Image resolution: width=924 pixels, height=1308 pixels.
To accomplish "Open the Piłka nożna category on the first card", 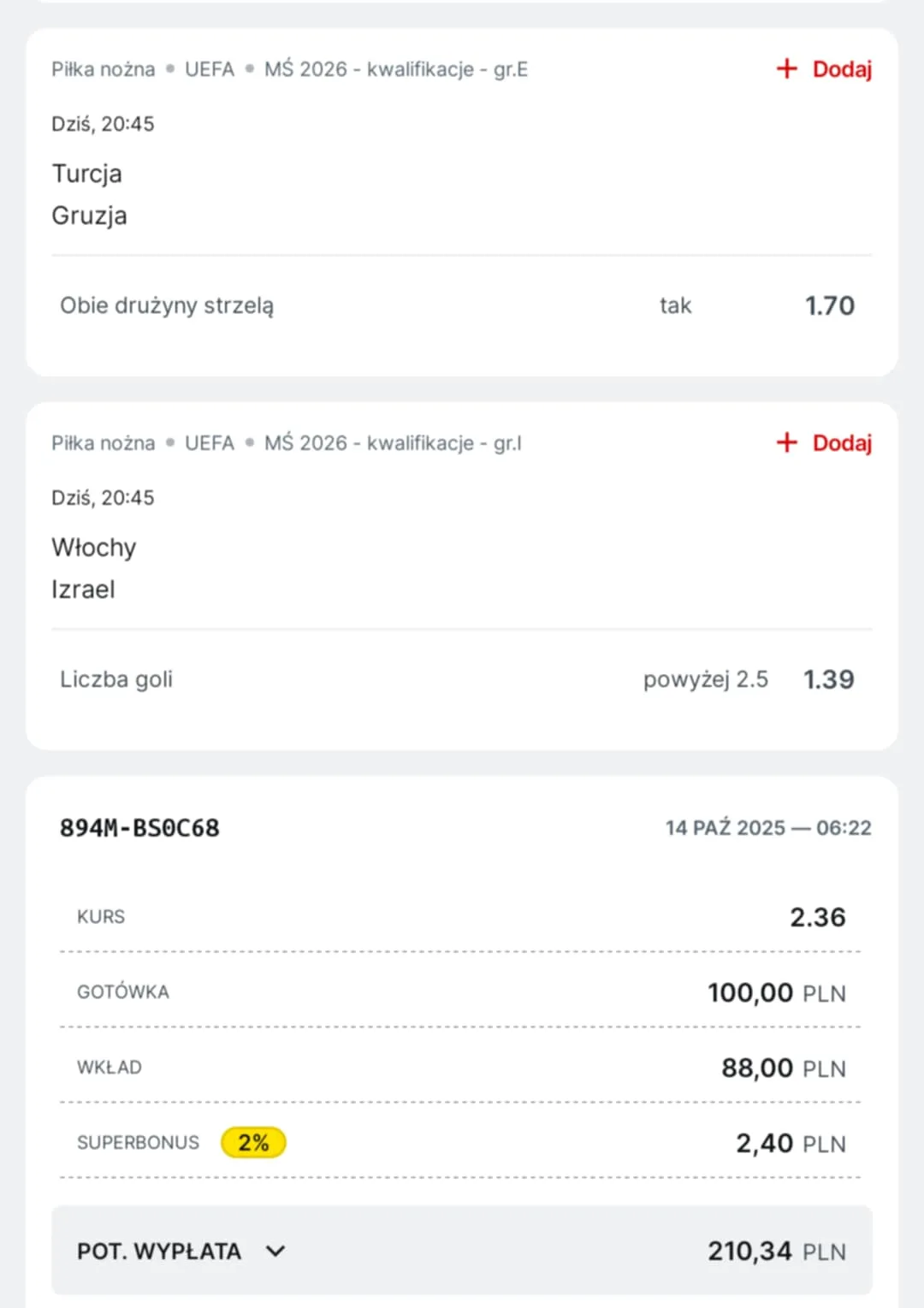I will [103, 69].
